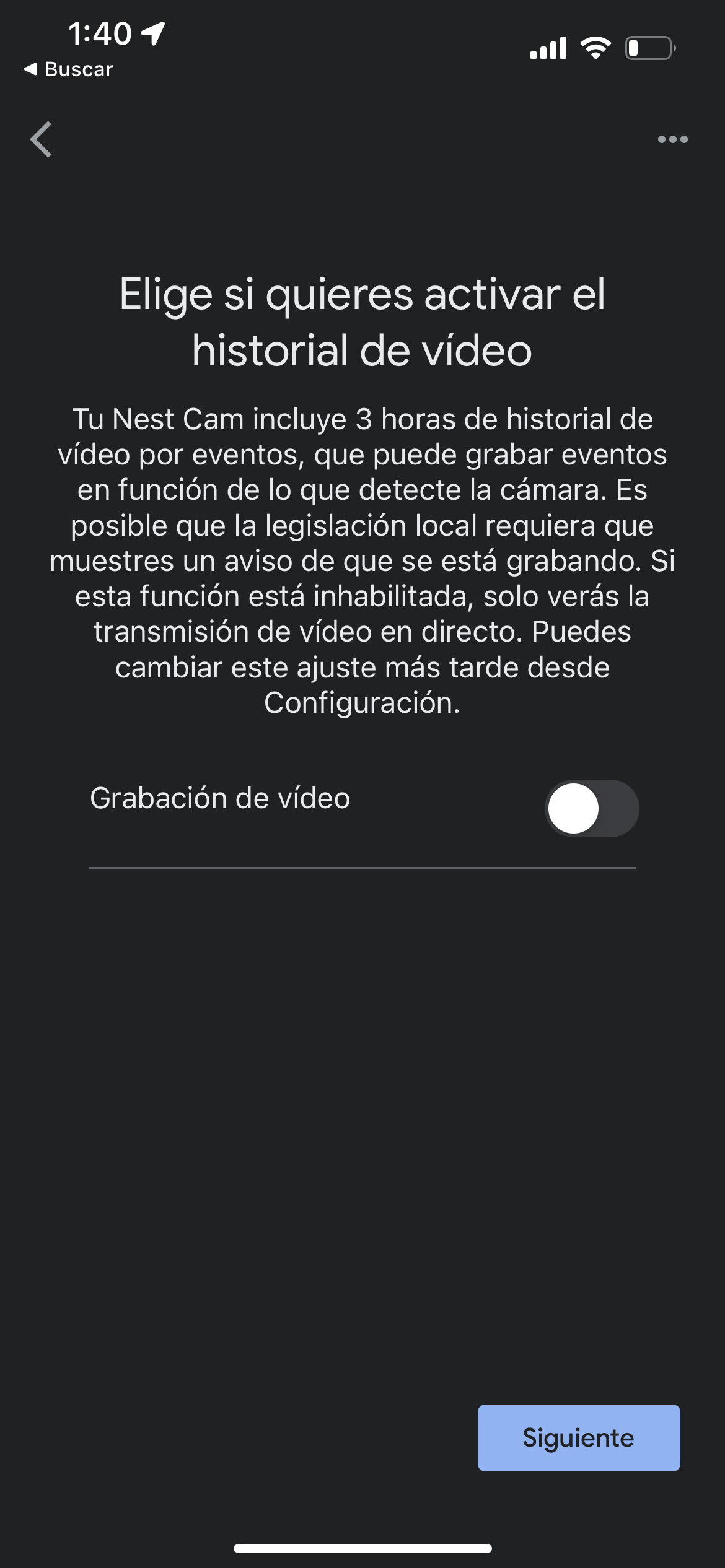This screenshot has height=1568, width=725.
Task: Open the three-dot overflow menu
Action: (672, 139)
